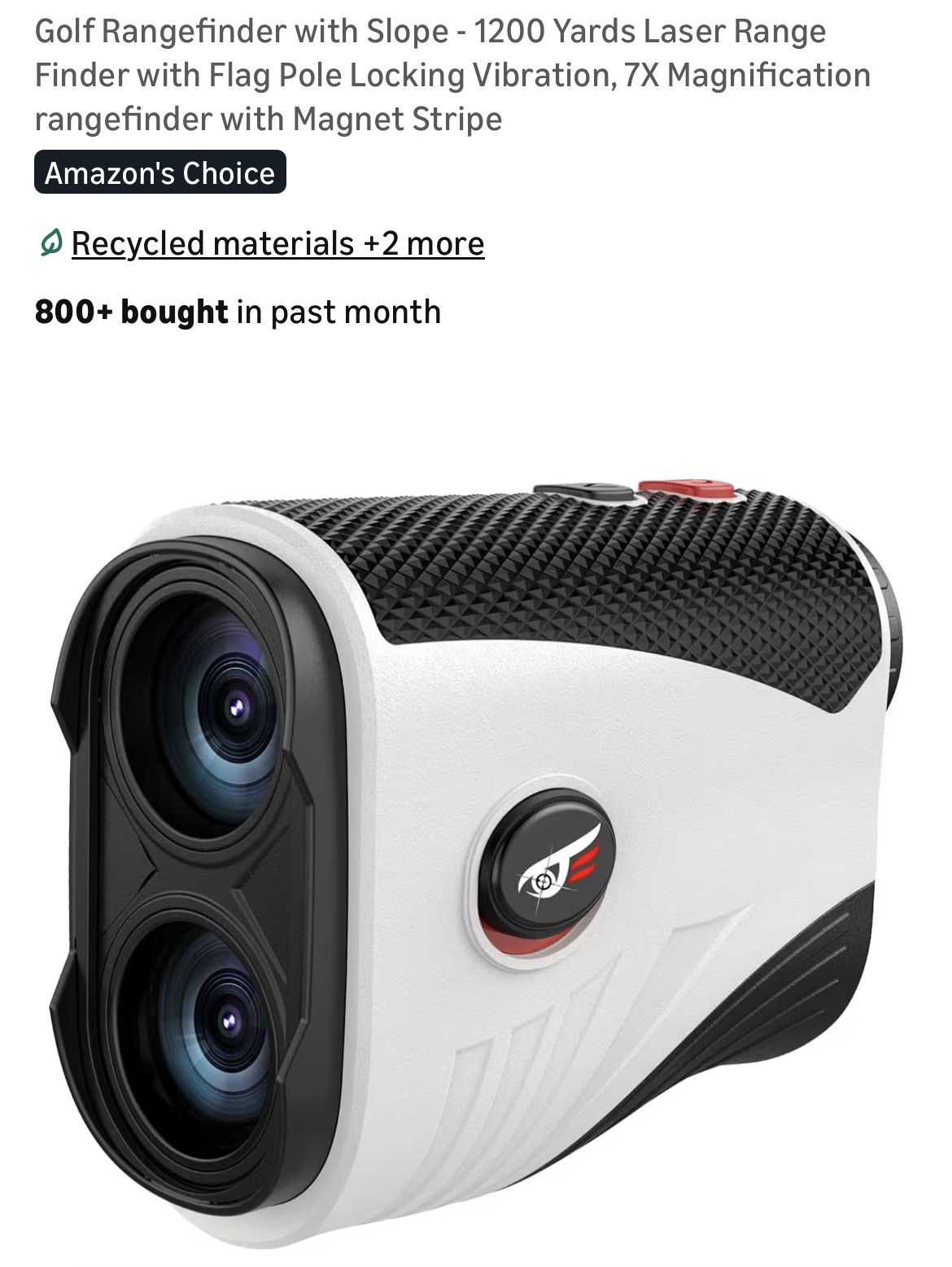Tap the Amazon's Choice badge
Viewport: 952px width, 1267px height.
(x=160, y=173)
